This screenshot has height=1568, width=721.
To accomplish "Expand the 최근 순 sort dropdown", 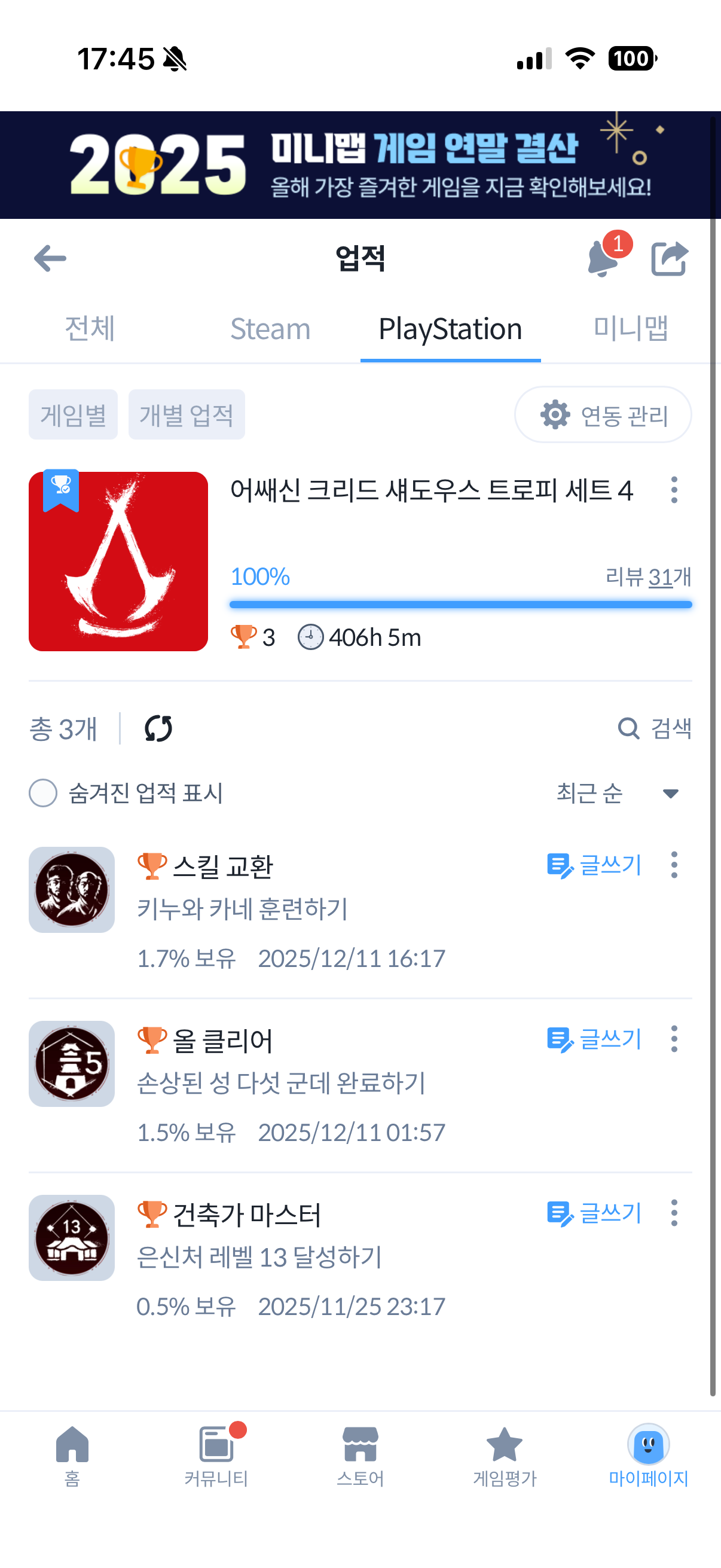I will (x=617, y=793).
